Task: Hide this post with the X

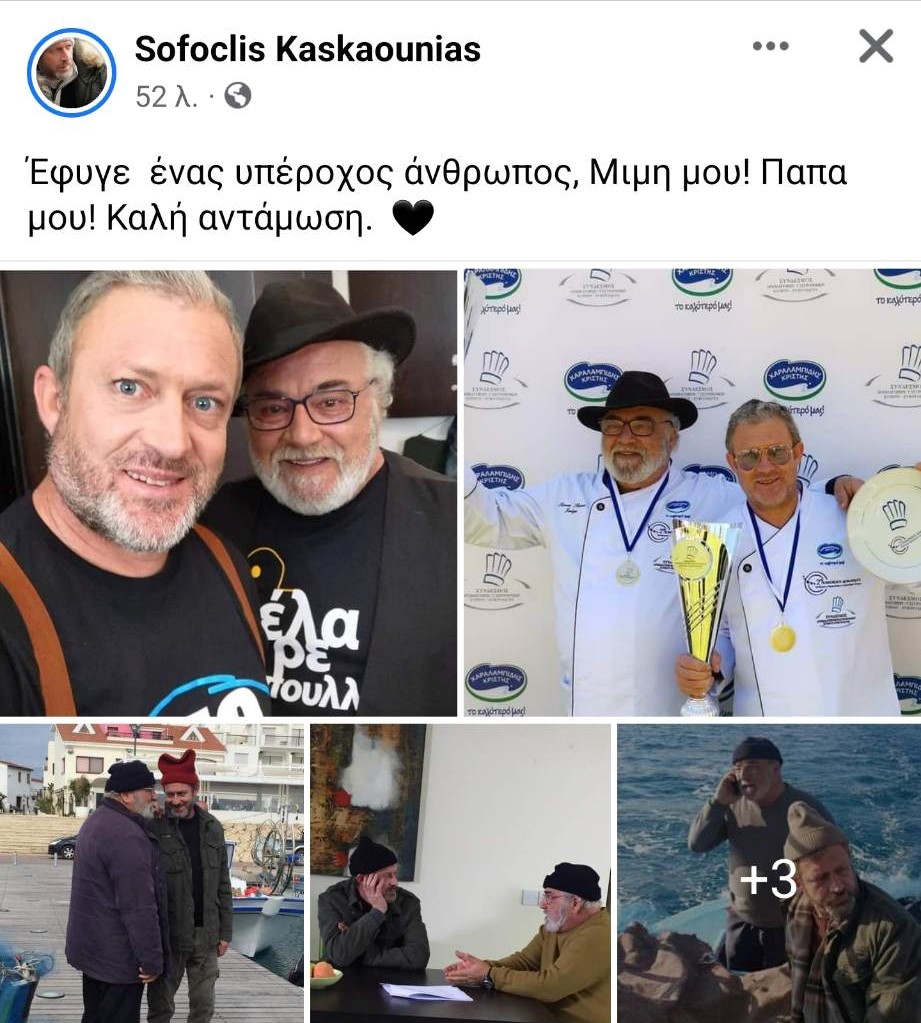Action: [876, 46]
